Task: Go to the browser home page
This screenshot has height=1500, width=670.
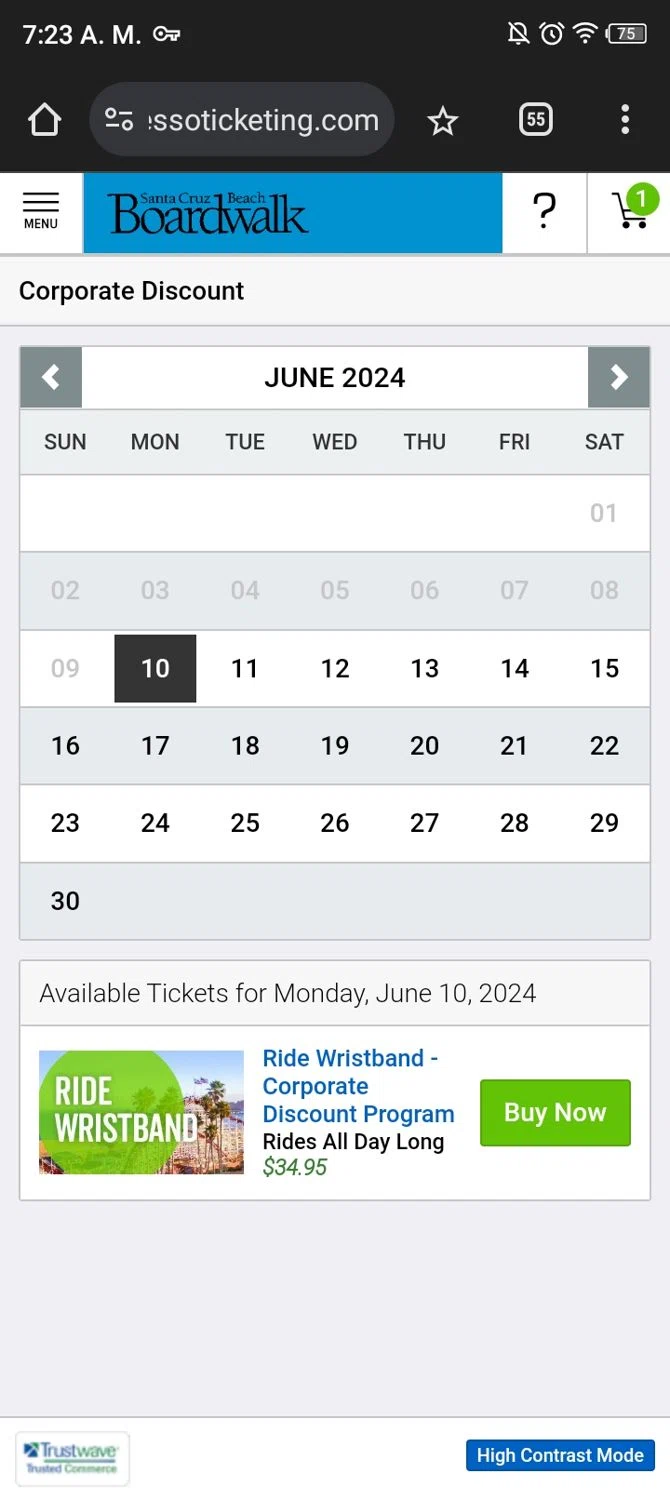Action: click(x=44, y=120)
